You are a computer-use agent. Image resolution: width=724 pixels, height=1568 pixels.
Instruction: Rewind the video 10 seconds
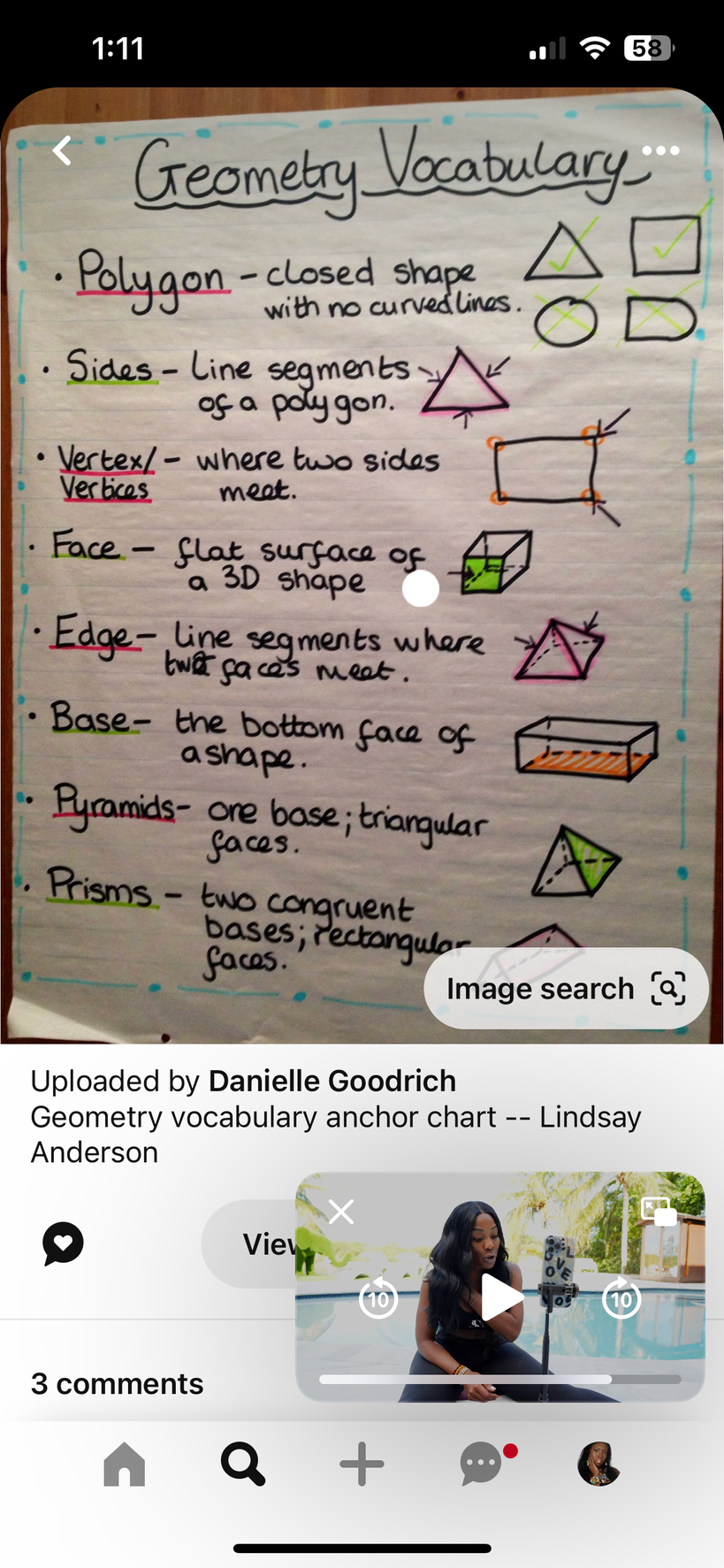(x=378, y=1297)
